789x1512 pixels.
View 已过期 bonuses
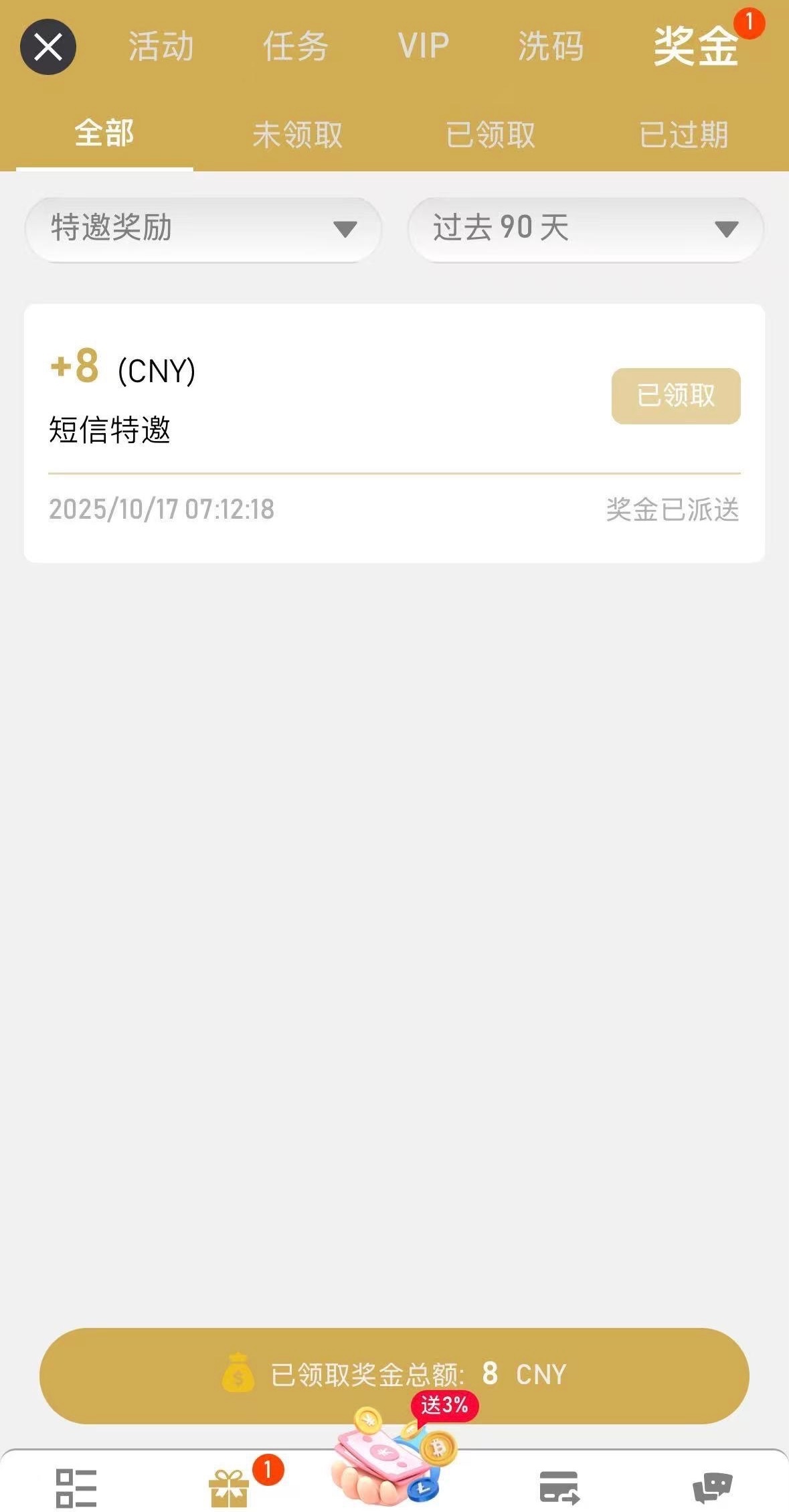tap(683, 135)
